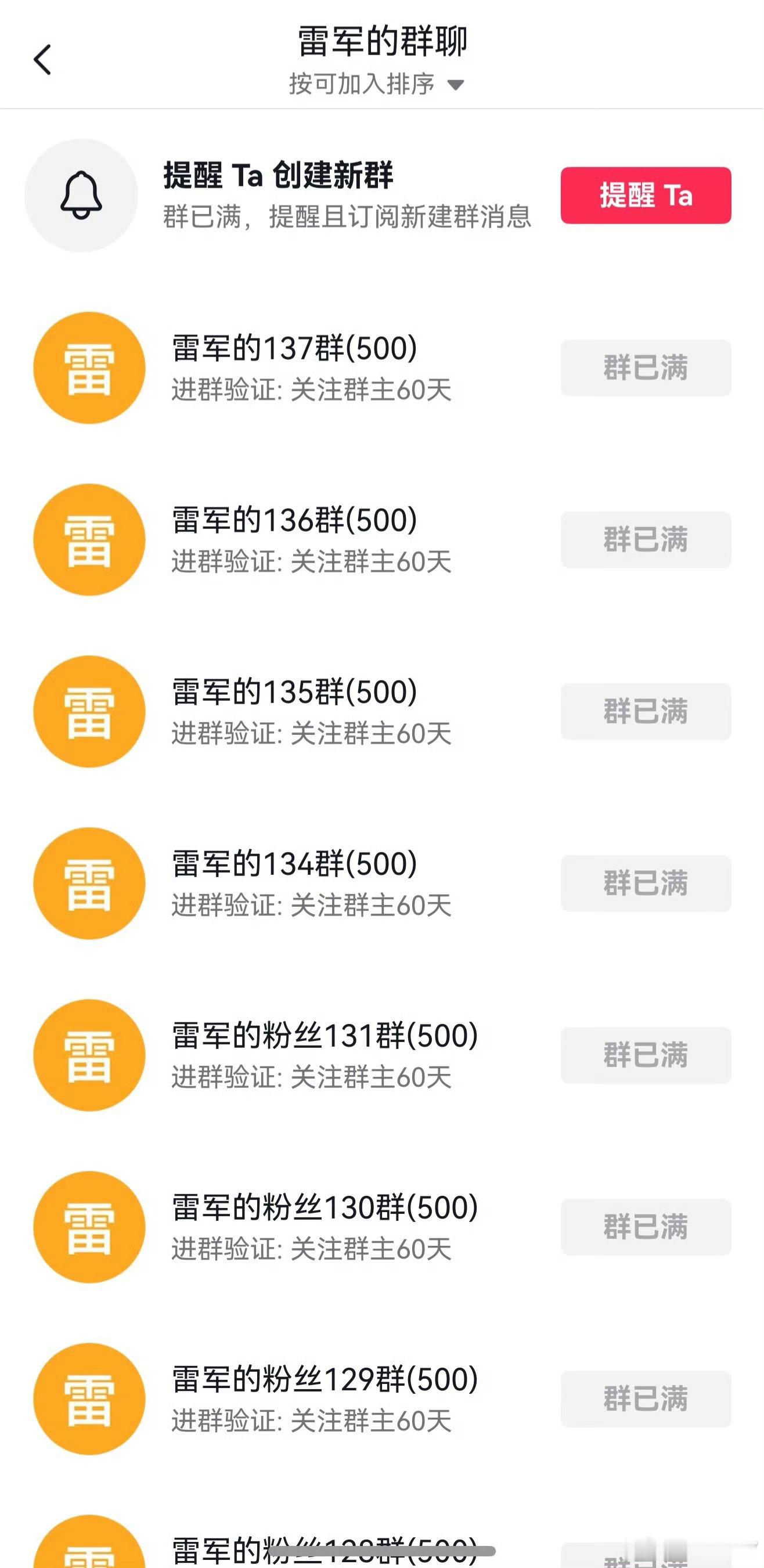Go back using the top-left arrow
The width and height of the screenshot is (764, 1568).
click(42, 60)
